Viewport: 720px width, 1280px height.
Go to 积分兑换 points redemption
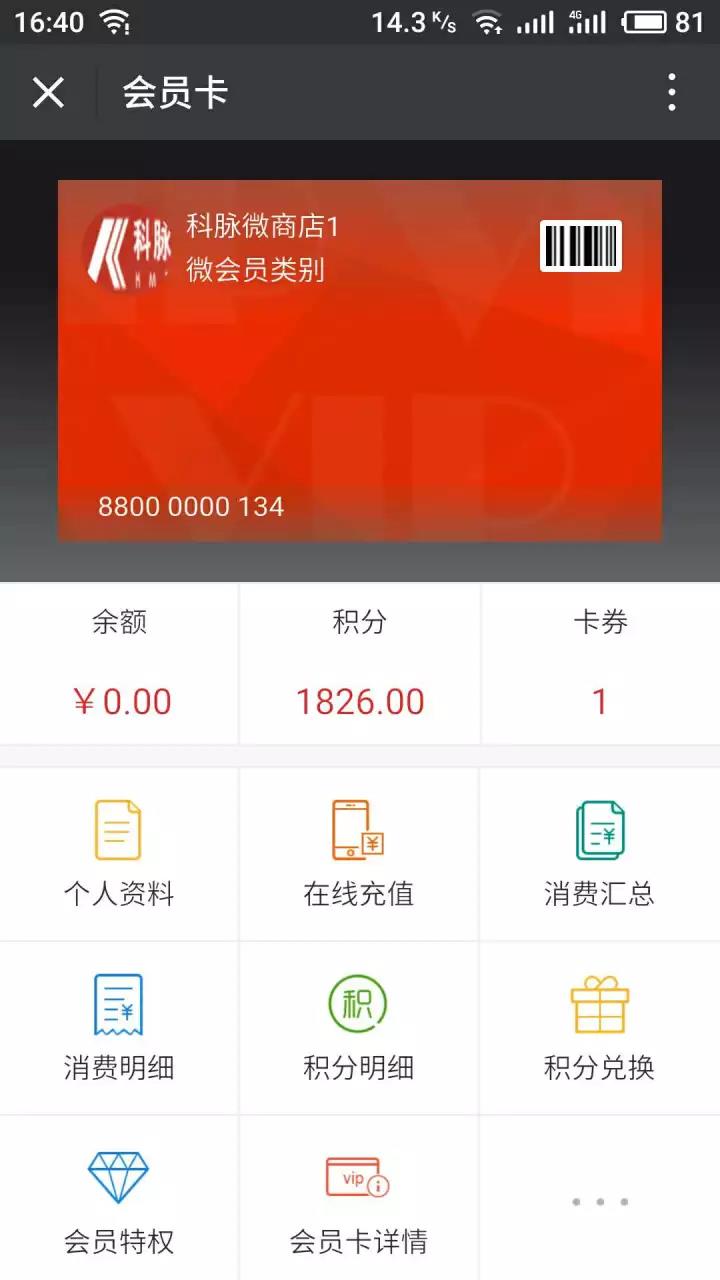[x=601, y=1028]
